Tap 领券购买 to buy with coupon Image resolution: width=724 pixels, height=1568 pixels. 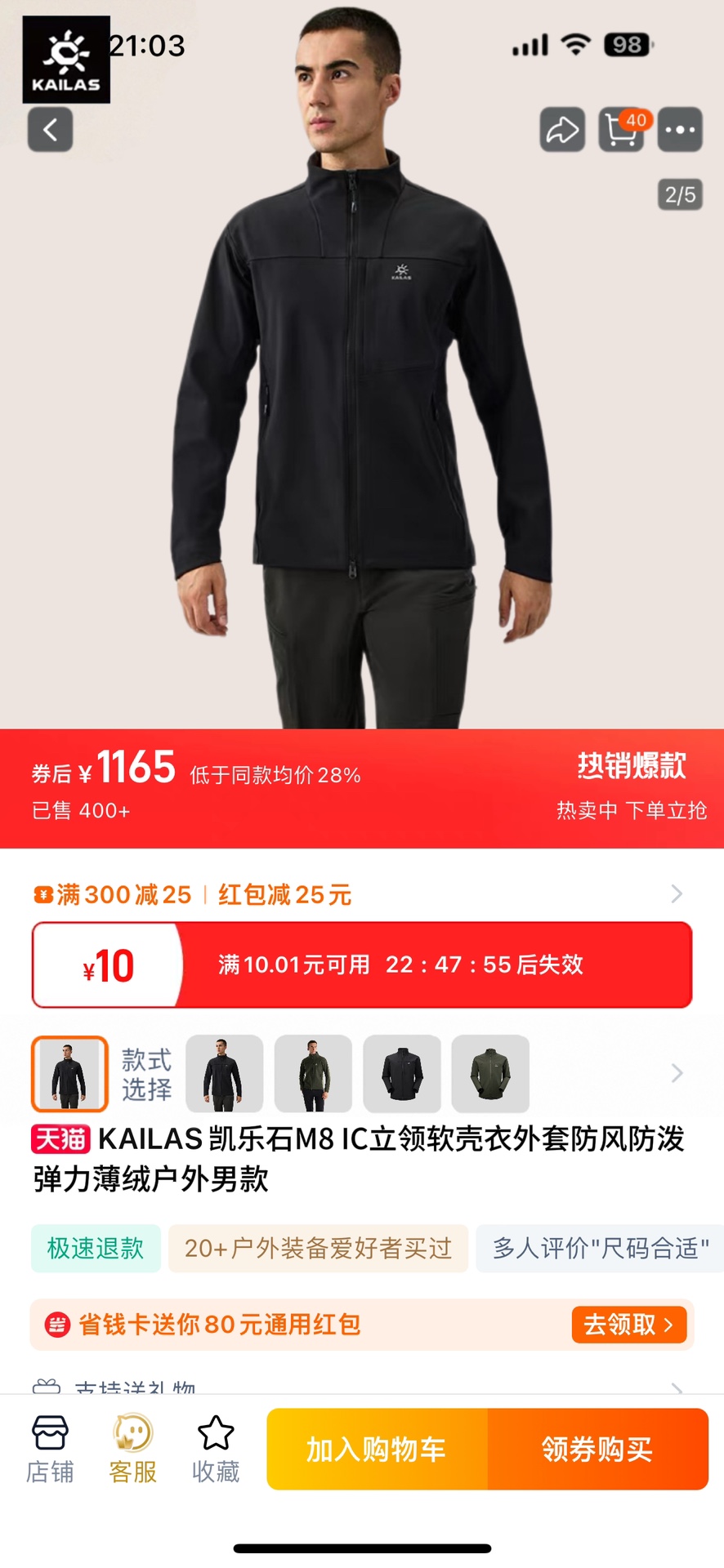click(597, 1449)
